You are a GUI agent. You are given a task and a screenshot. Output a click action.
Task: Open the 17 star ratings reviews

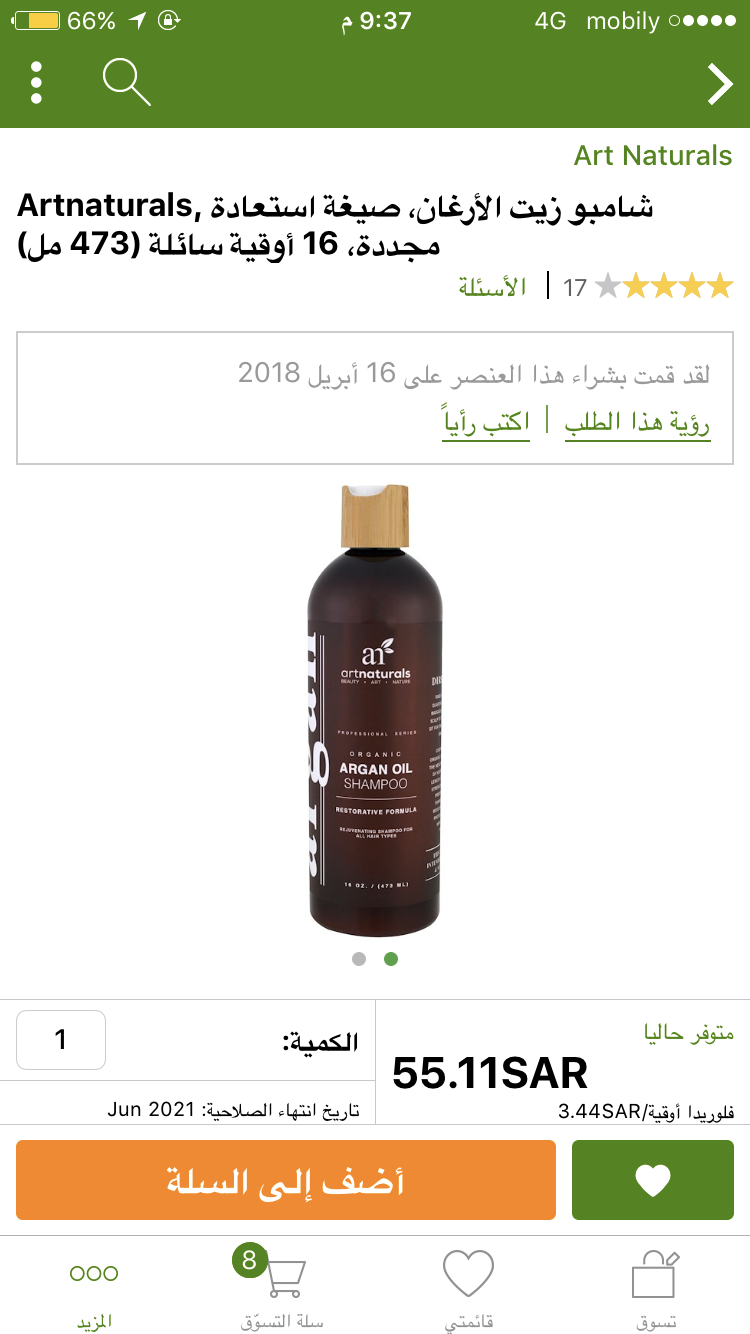[648, 288]
